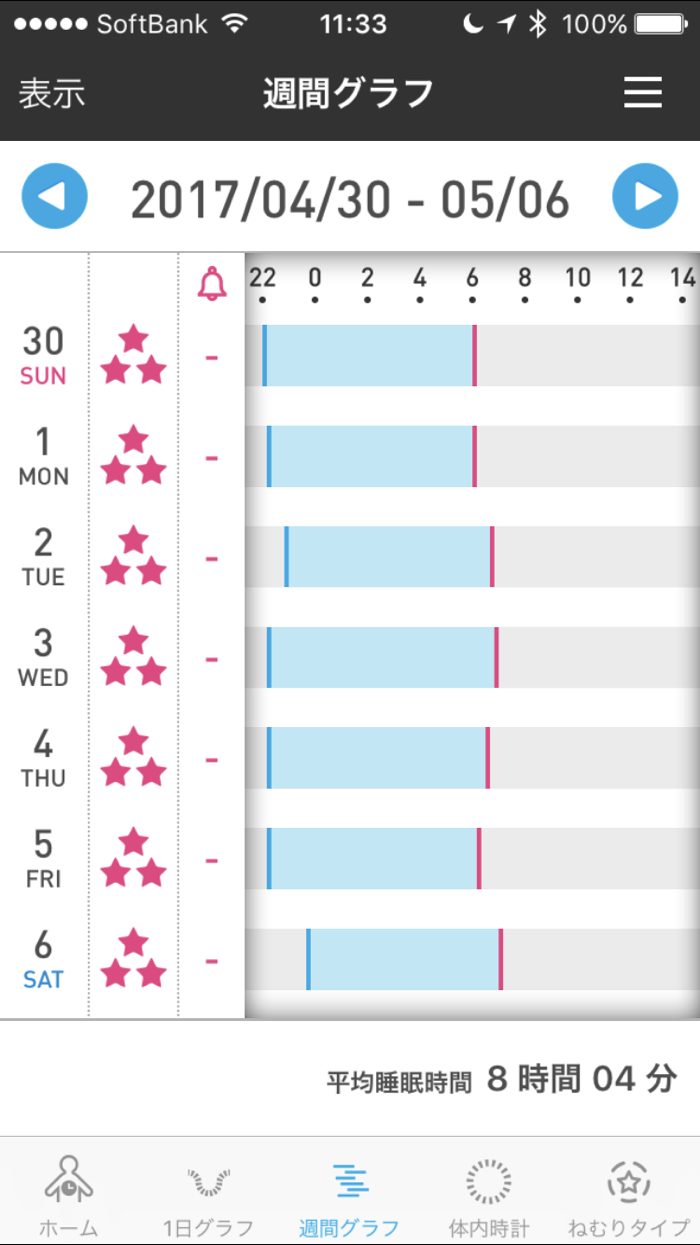Switch to the 1日グラフ tab
700x1245 pixels.
209,1195
